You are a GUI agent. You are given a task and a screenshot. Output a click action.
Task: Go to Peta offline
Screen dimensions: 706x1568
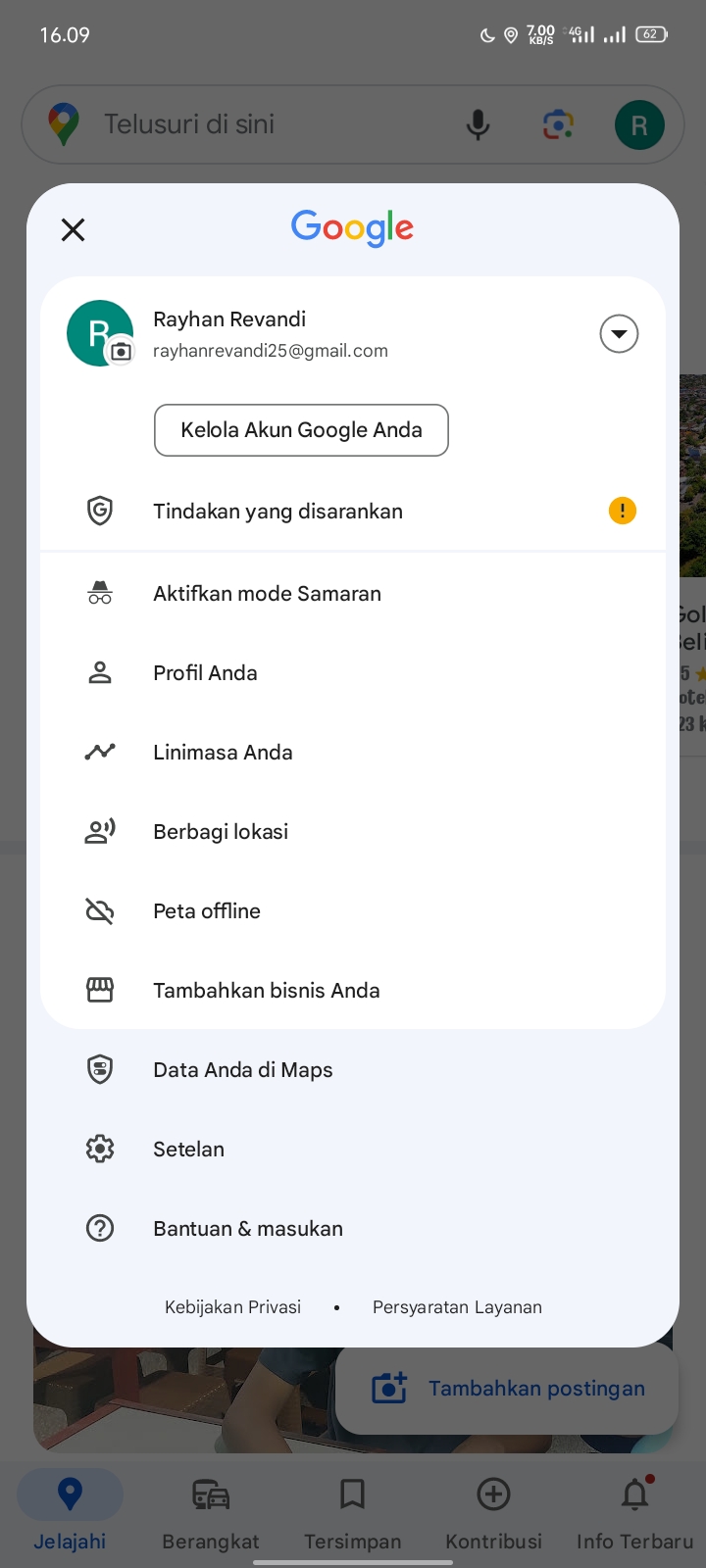click(x=353, y=911)
